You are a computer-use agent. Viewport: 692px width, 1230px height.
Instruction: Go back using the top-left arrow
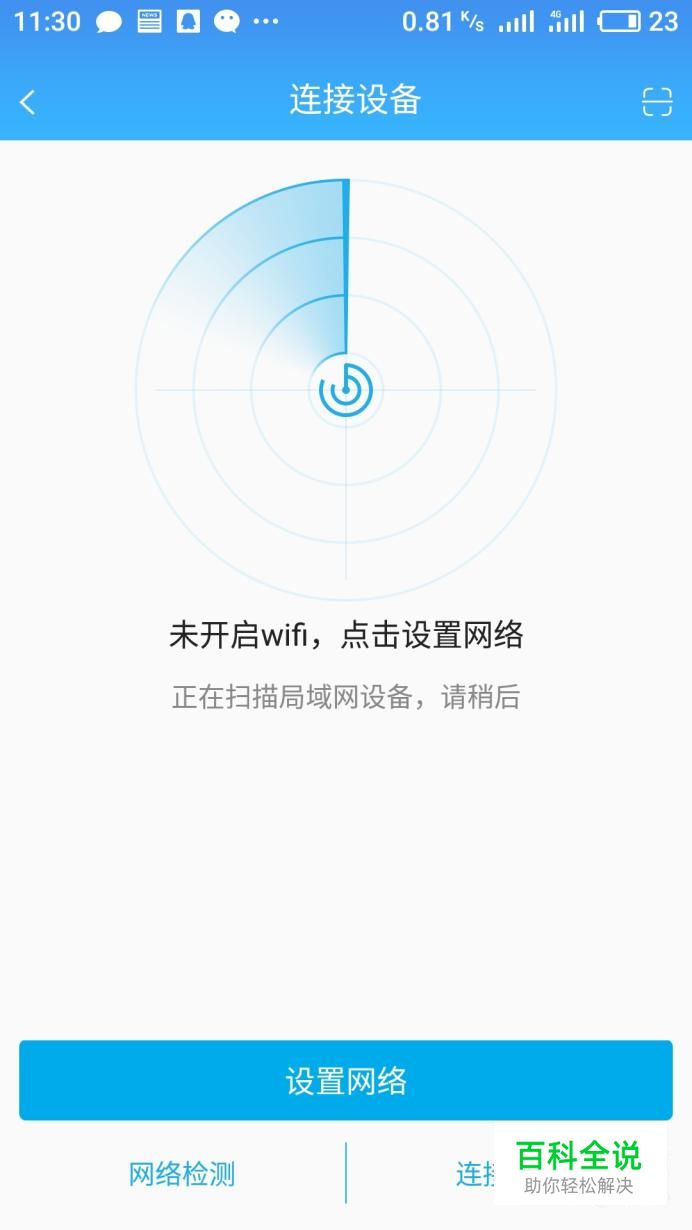click(x=27, y=101)
